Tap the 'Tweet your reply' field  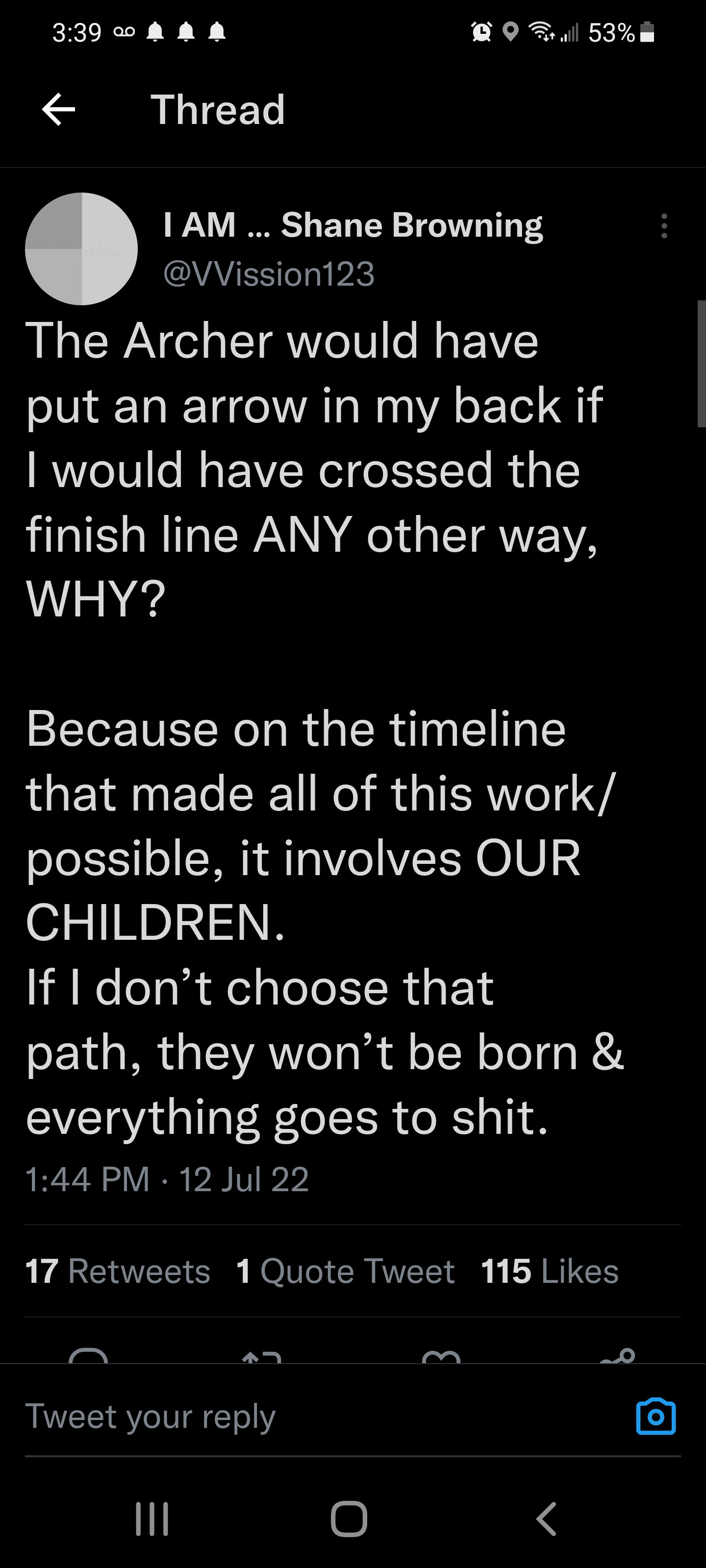(304, 1416)
